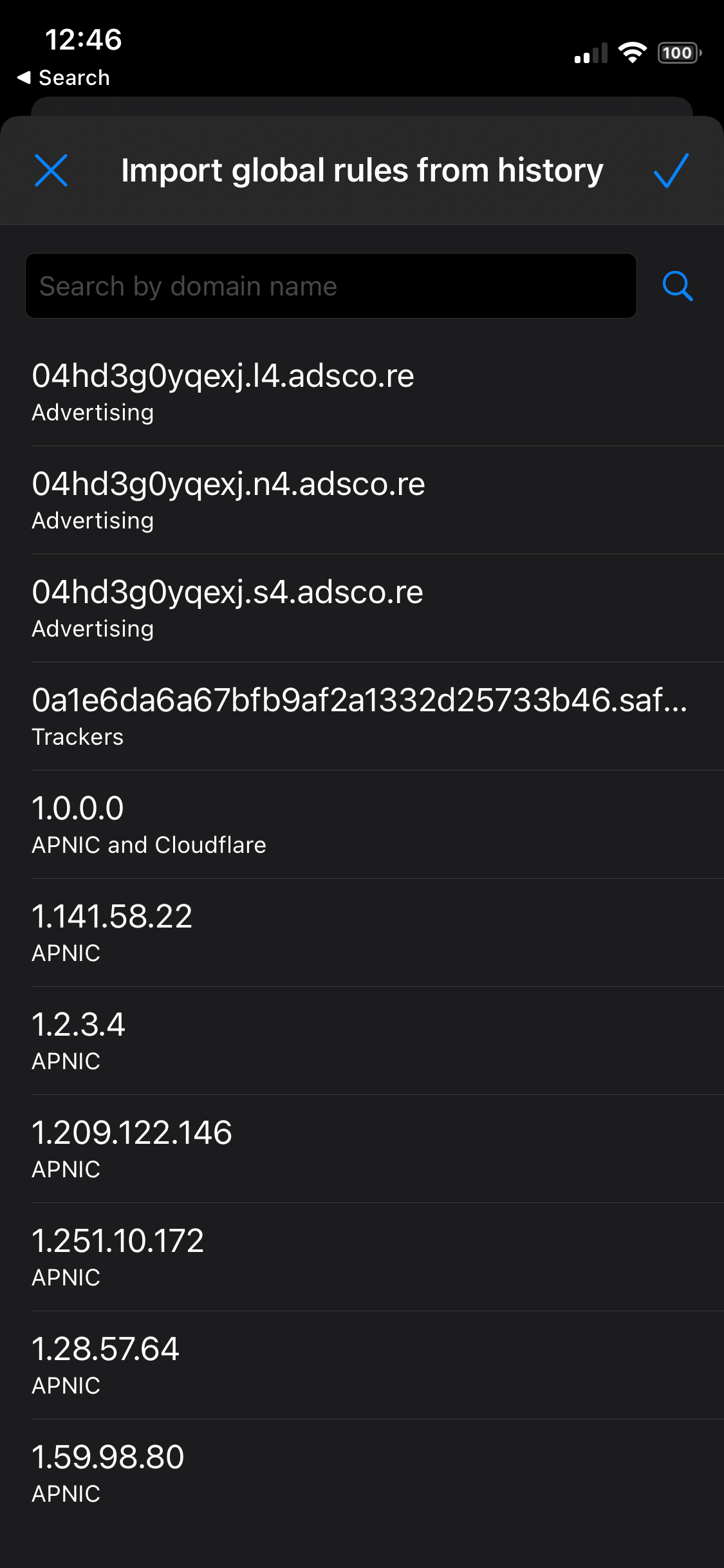Tap the magnifying glass search icon
This screenshot has width=724, height=1568.
678,285
